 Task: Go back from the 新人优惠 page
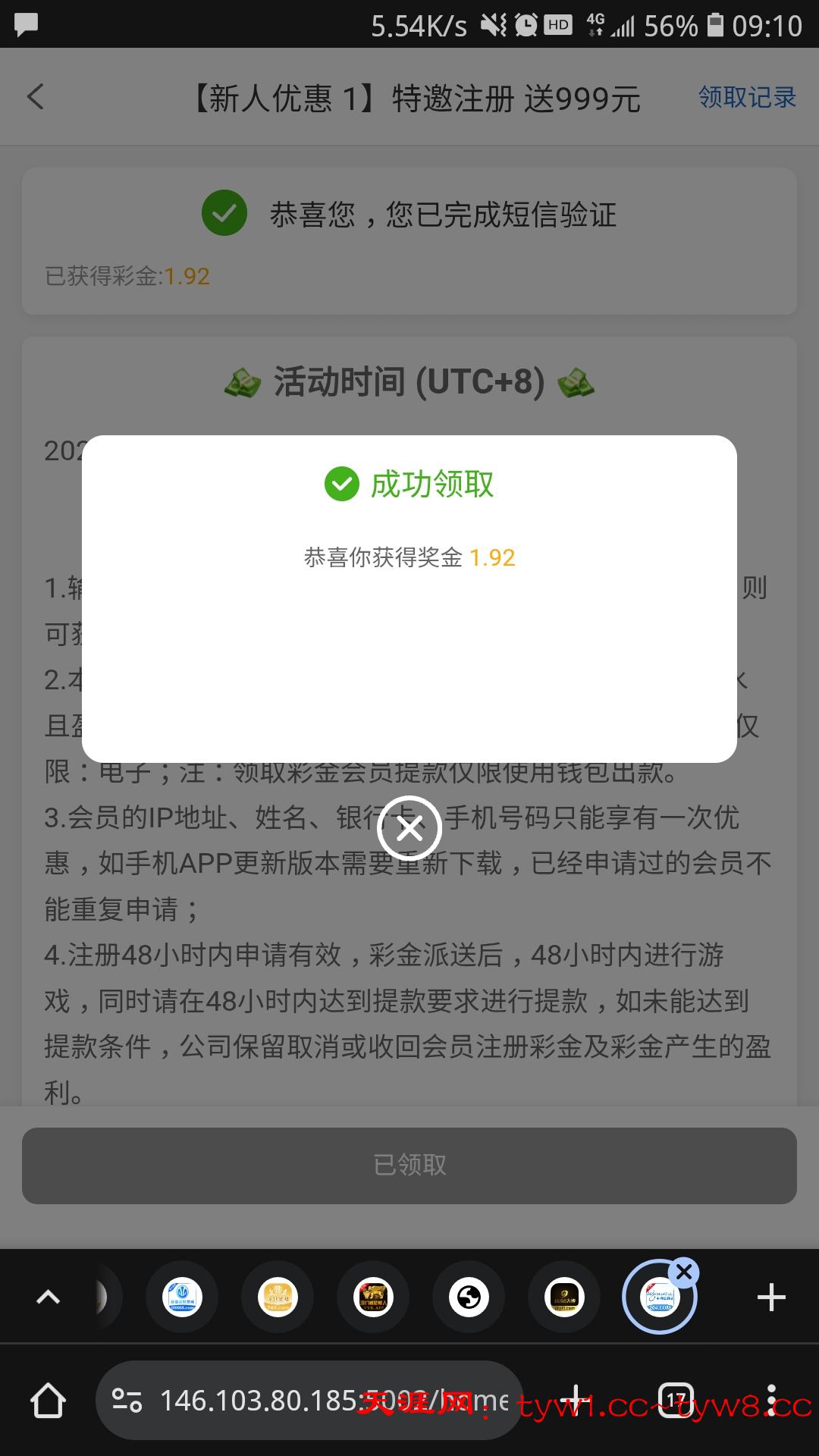[x=36, y=97]
